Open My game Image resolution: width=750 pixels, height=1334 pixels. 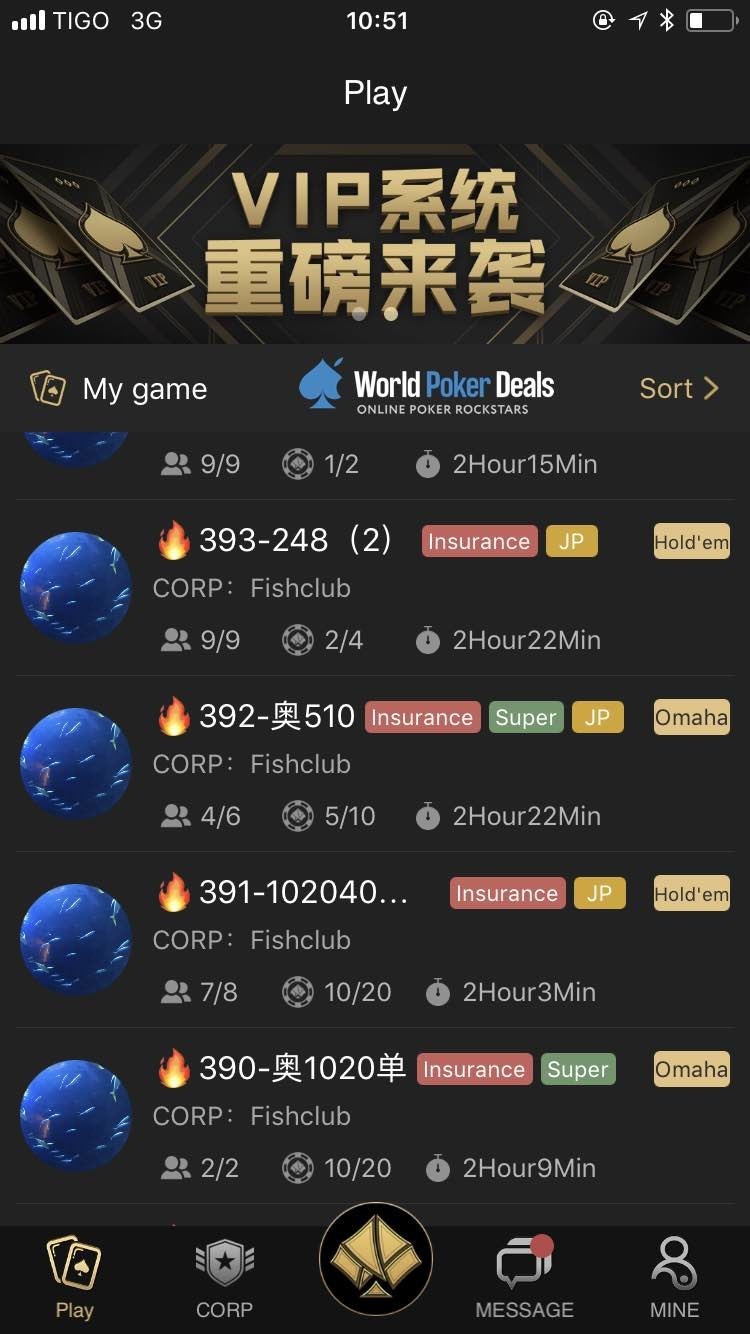120,389
